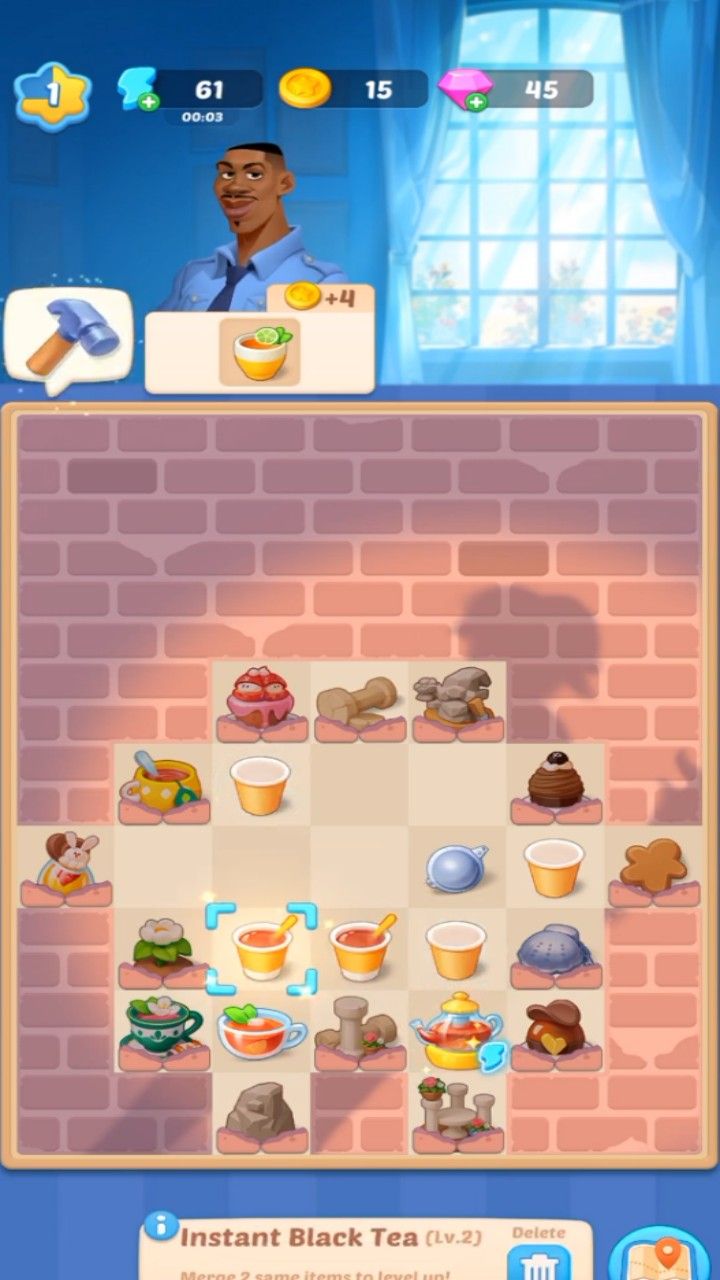Select the highlighted black tea cup
The width and height of the screenshot is (720, 1280).
[262, 948]
